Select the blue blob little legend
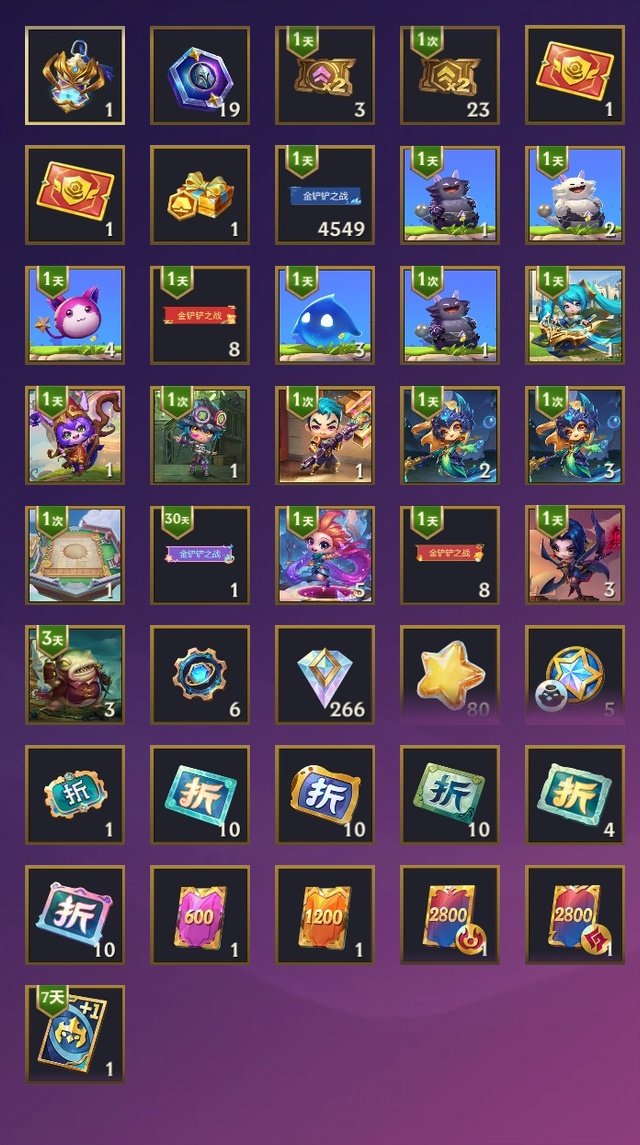The width and height of the screenshot is (640, 1145). coord(325,315)
